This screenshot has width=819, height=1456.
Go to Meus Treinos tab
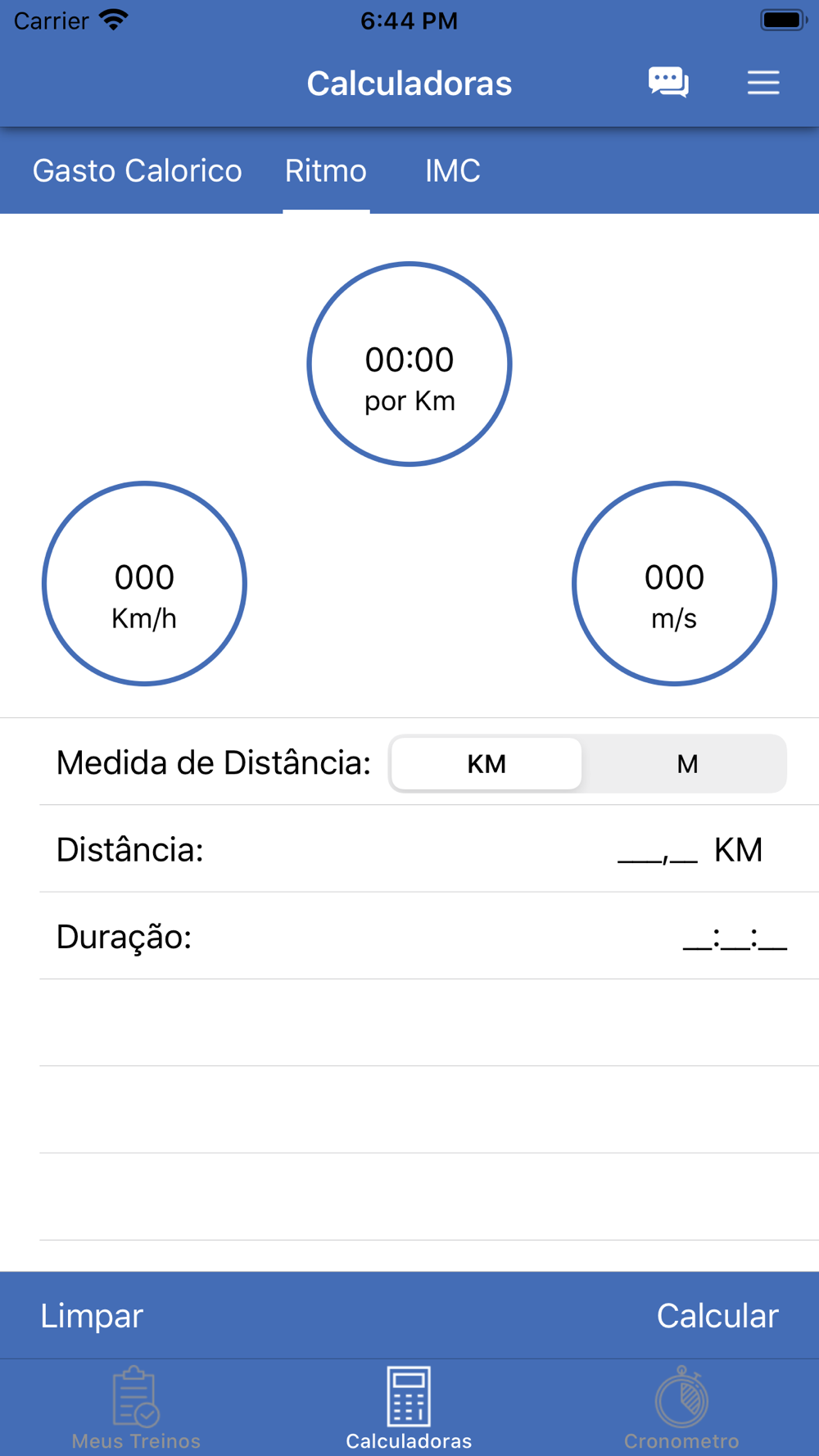pos(136,1409)
